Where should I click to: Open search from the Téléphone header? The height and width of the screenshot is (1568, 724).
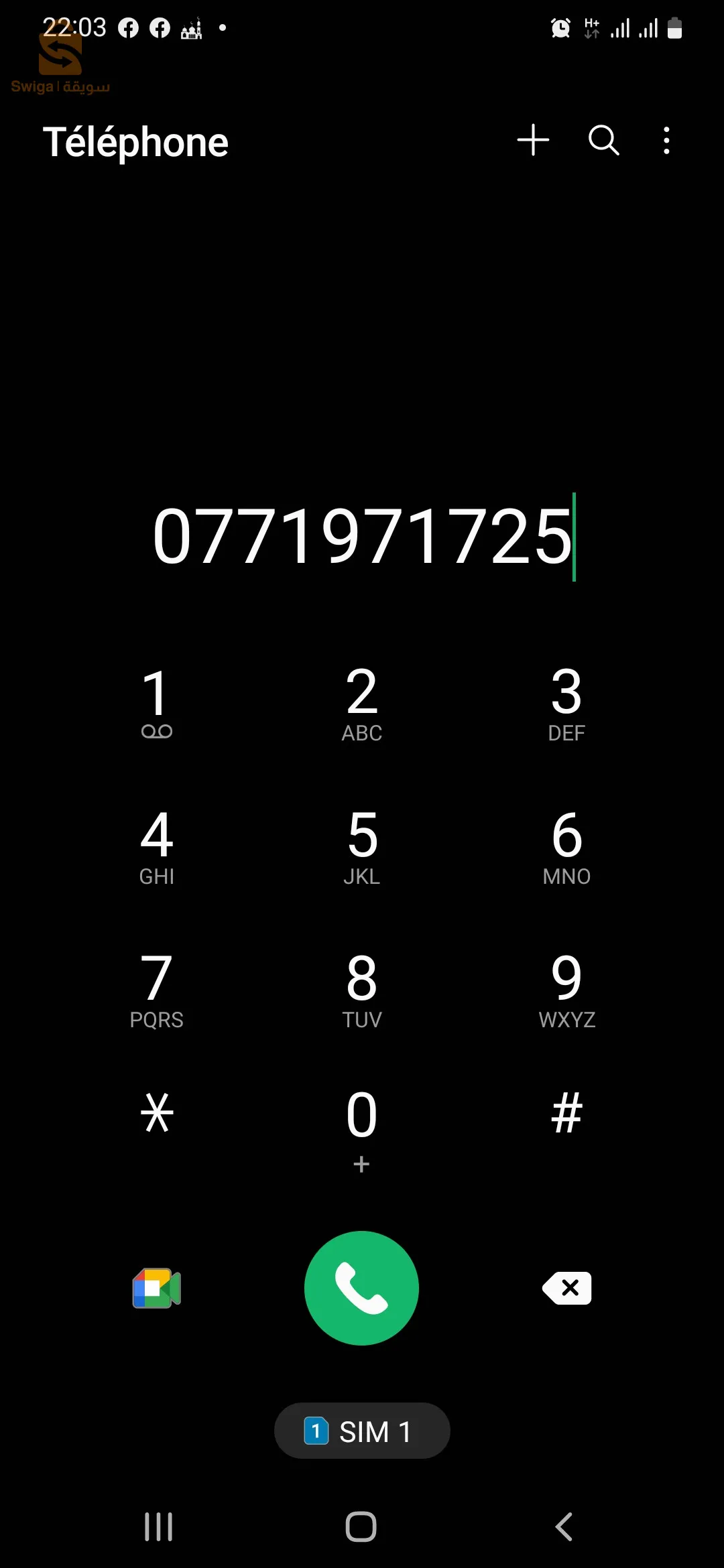[x=603, y=141]
